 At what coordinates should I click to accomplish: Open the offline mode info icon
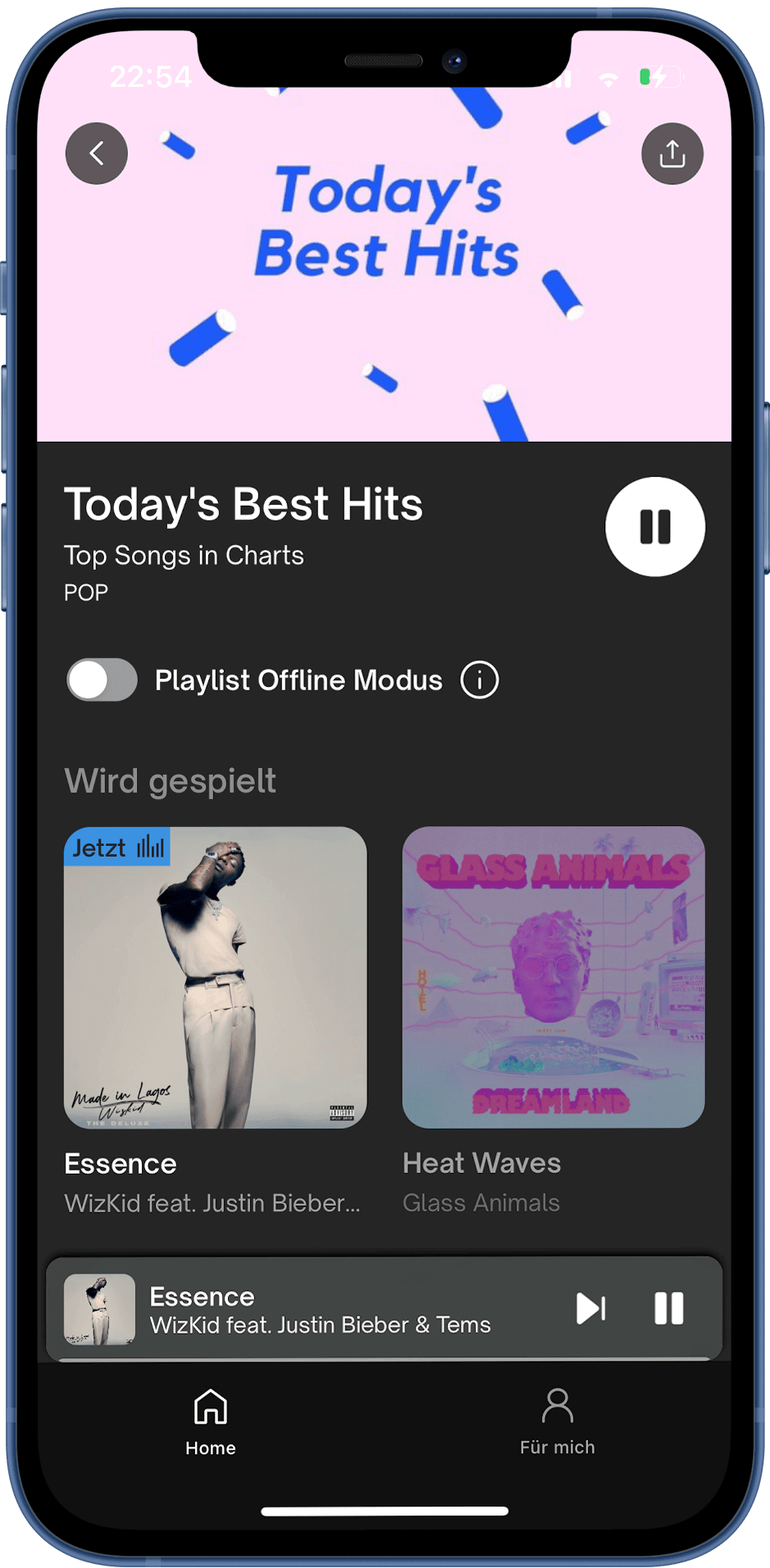[479, 680]
